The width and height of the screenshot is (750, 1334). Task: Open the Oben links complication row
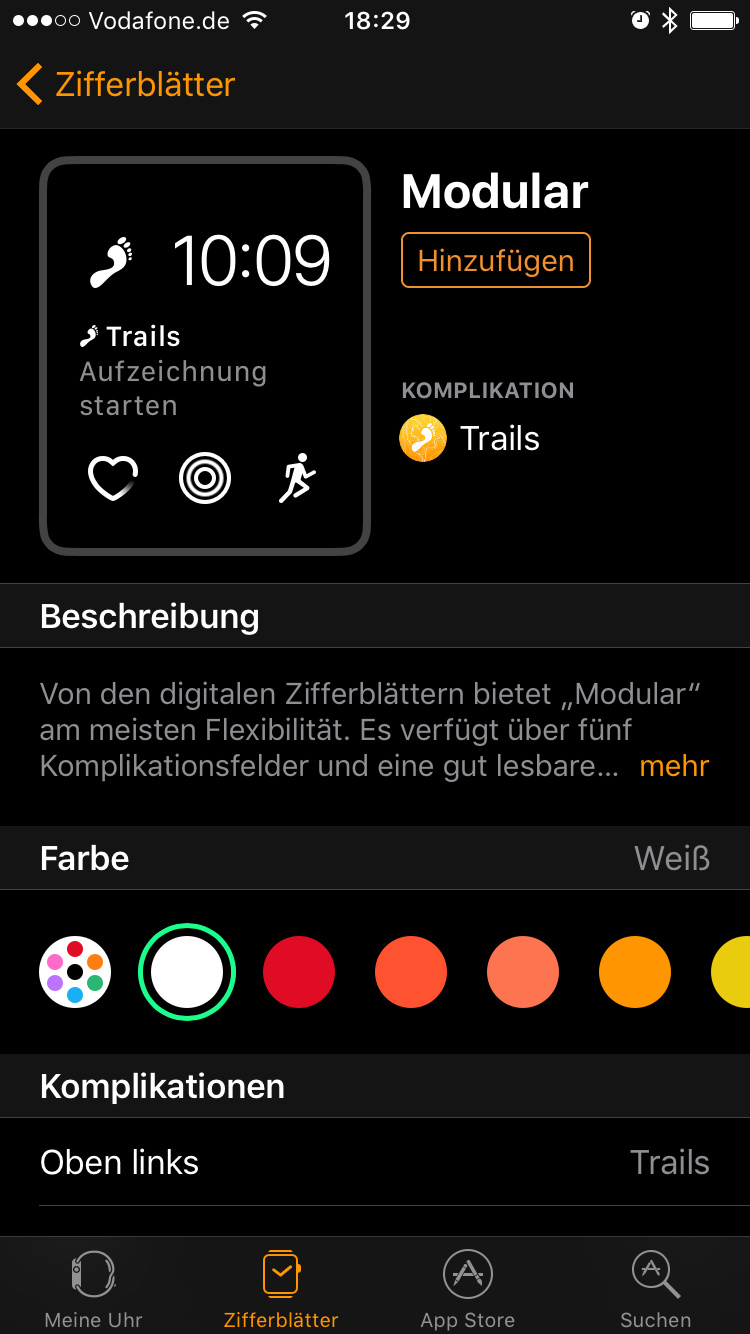pyautogui.click(x=375, y=1162)
